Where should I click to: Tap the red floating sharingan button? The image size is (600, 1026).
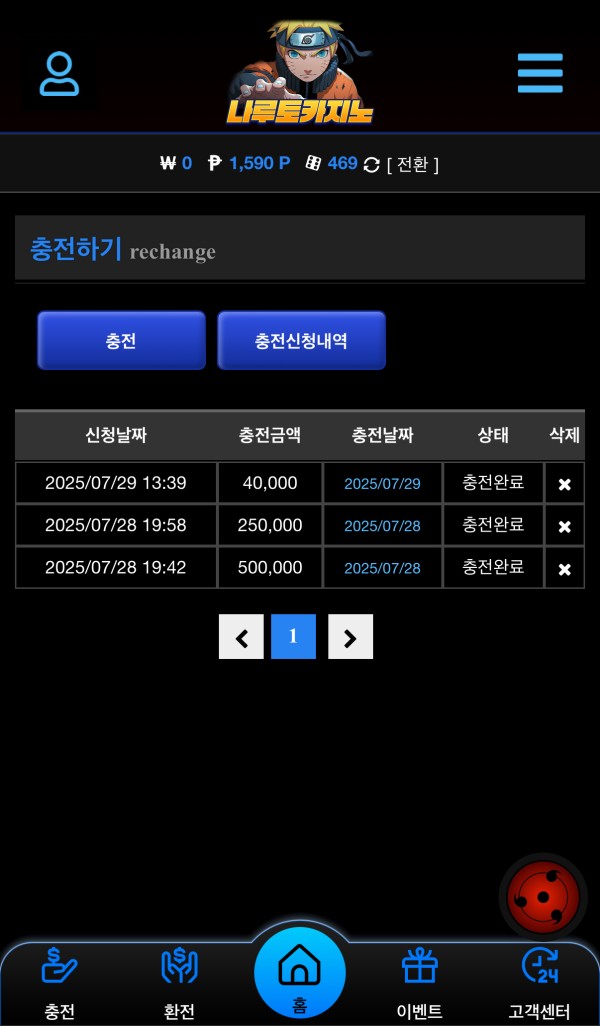click(542, 896)
